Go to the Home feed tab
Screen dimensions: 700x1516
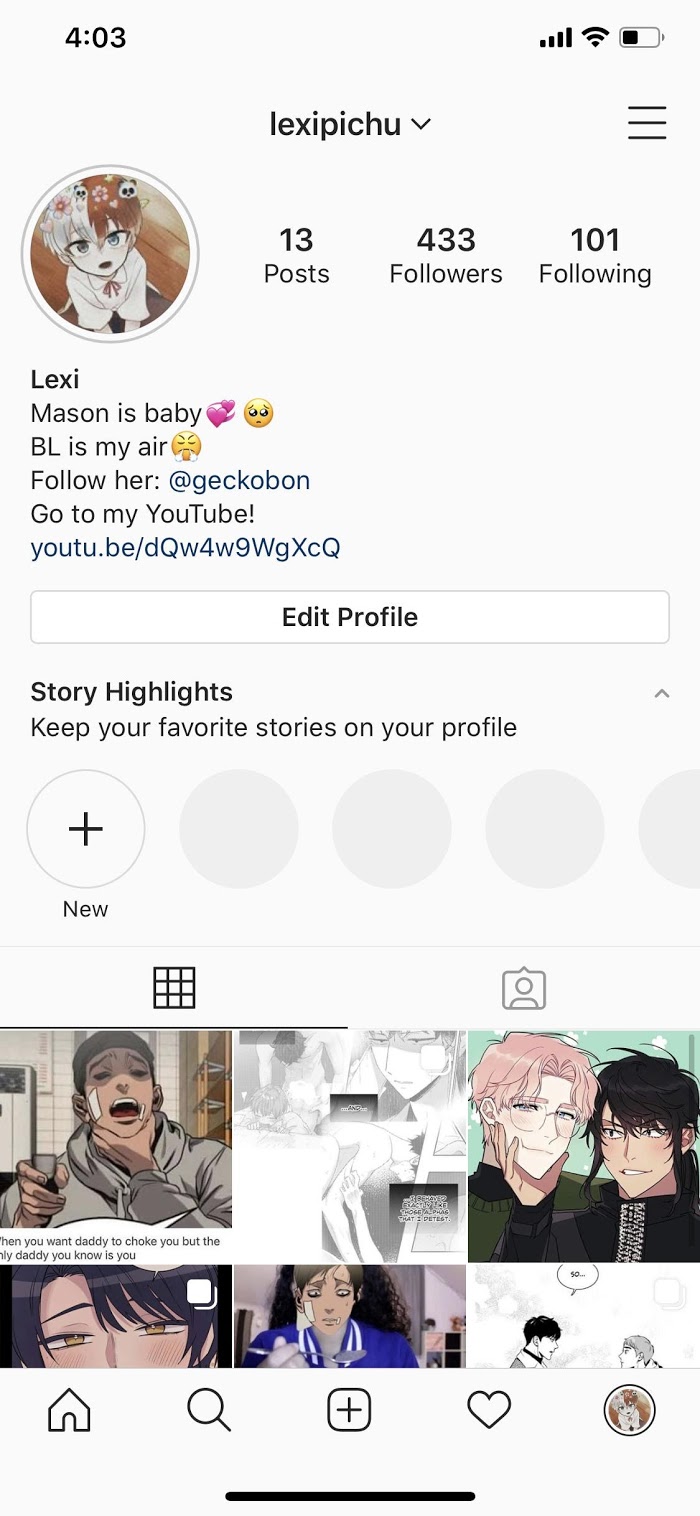pos(69,1410)
